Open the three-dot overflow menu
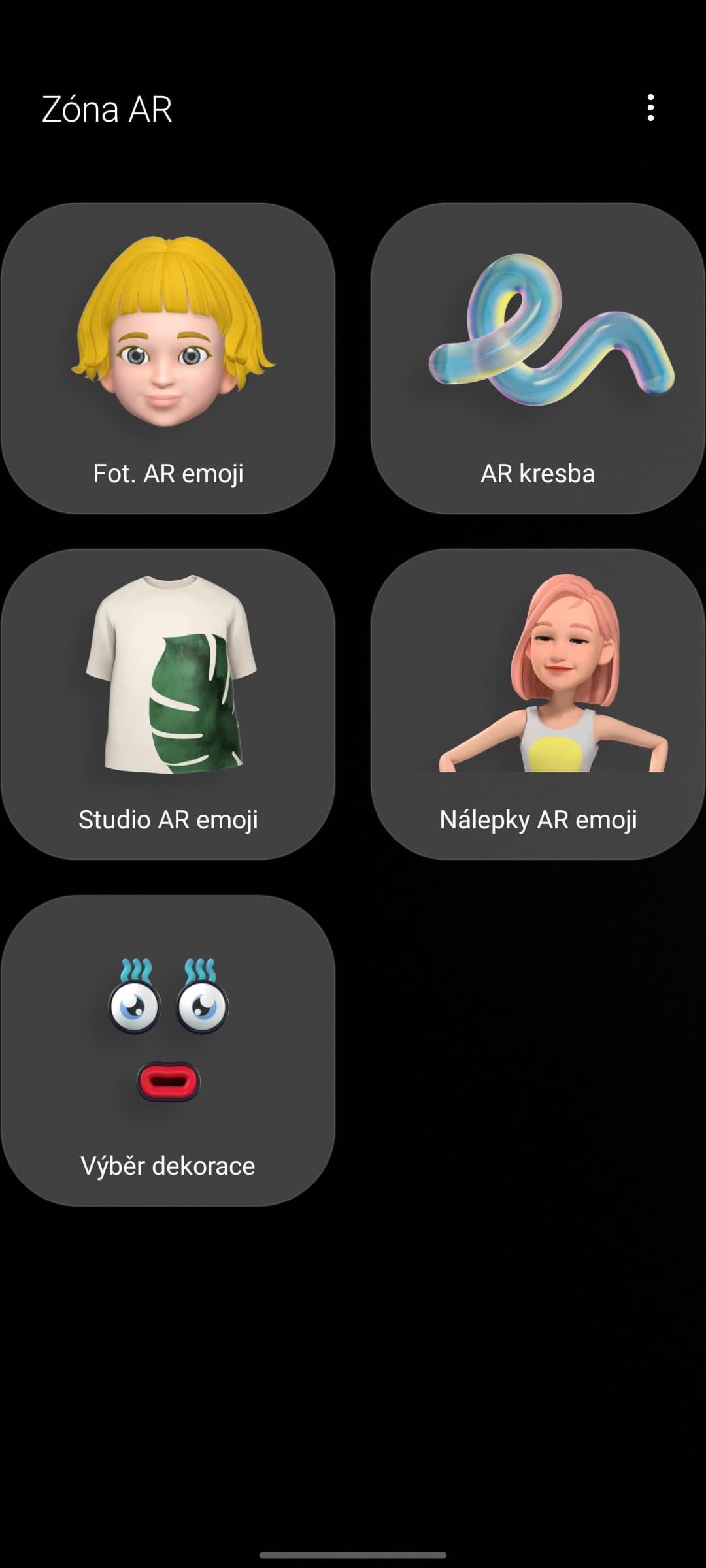 [650, 108]
